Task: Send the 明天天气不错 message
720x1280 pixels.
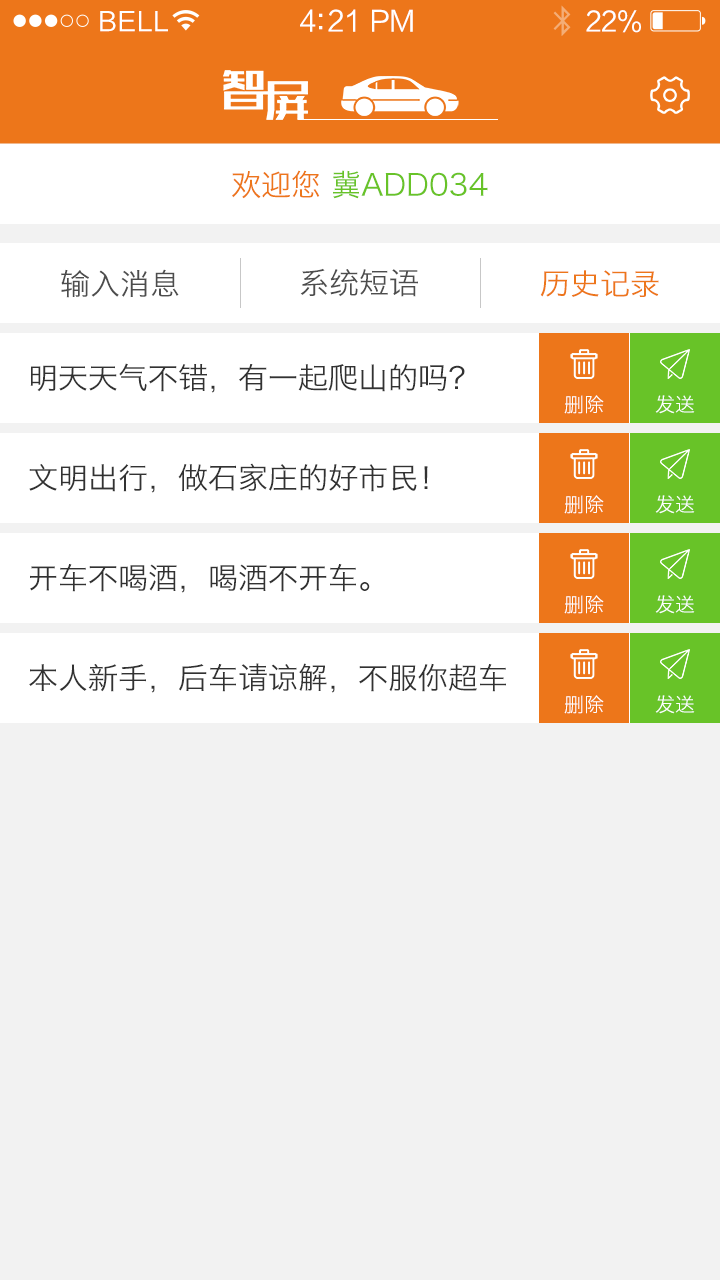Action: pyautogui.click(x=675, y=378)
